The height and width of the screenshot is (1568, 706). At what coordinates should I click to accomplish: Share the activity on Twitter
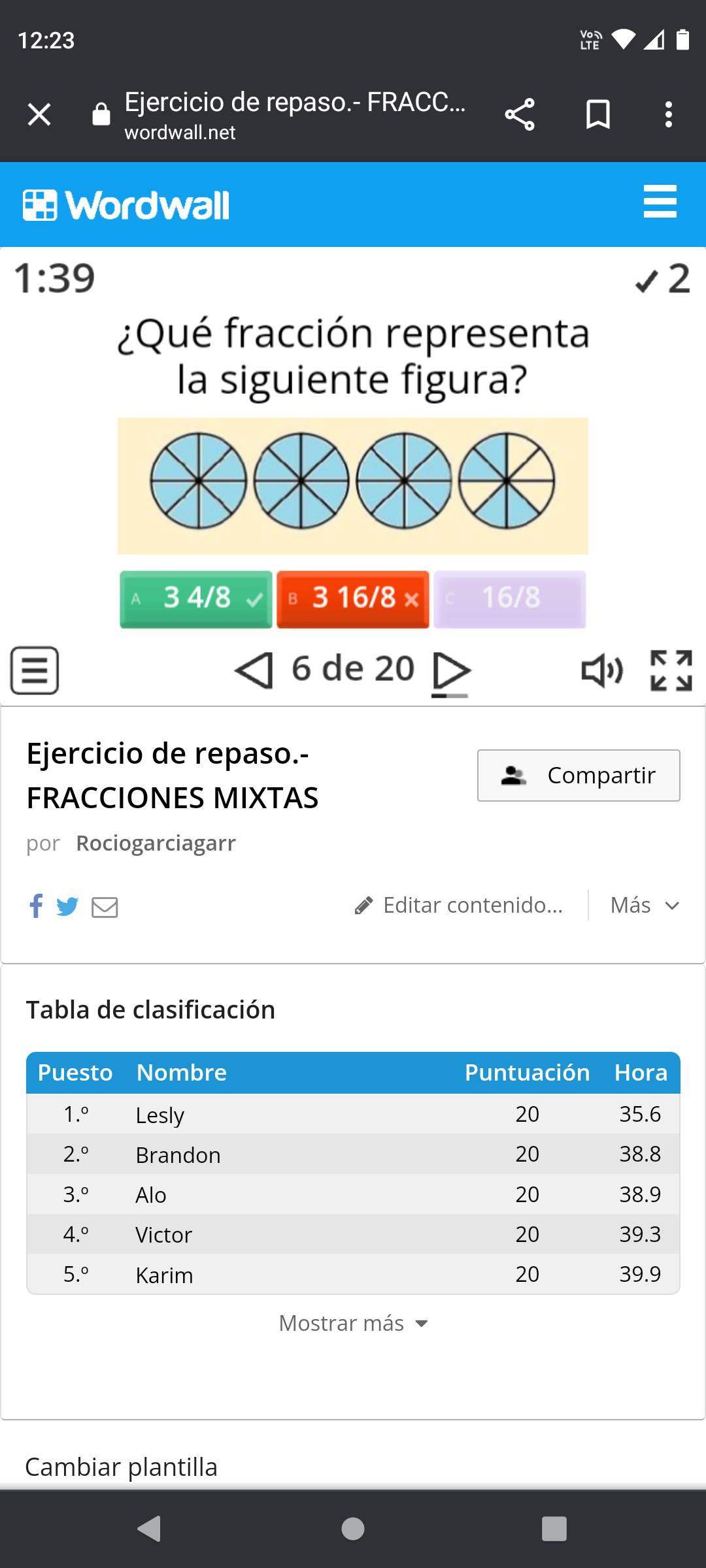(x=67, y=907)
